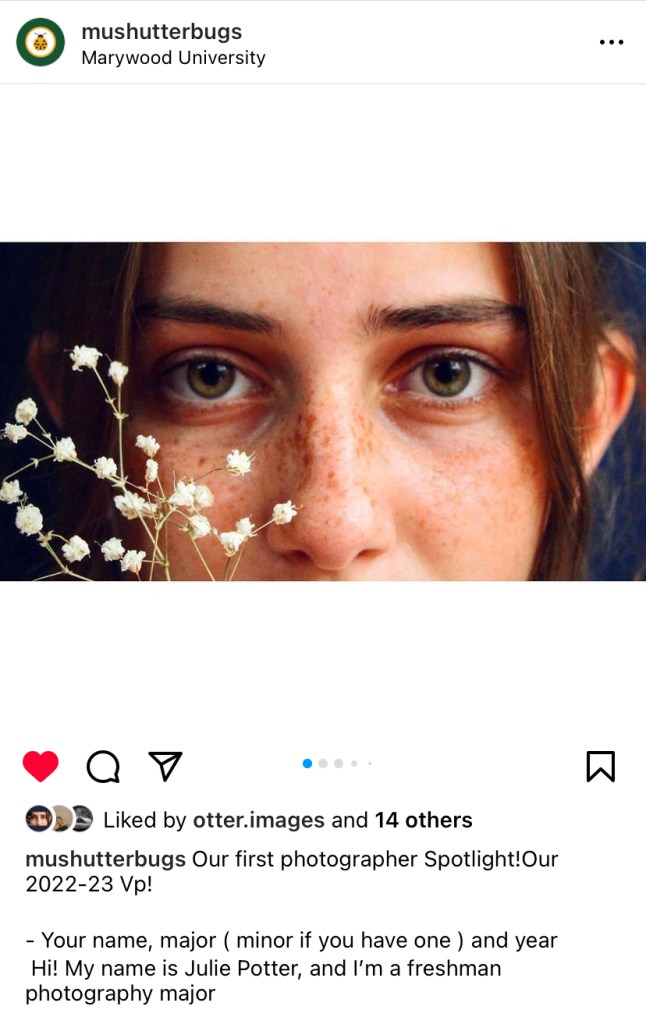View the Marywood University location
Image resolution: width=646 pixels, height=1024 pixels.
click(173, 58)
